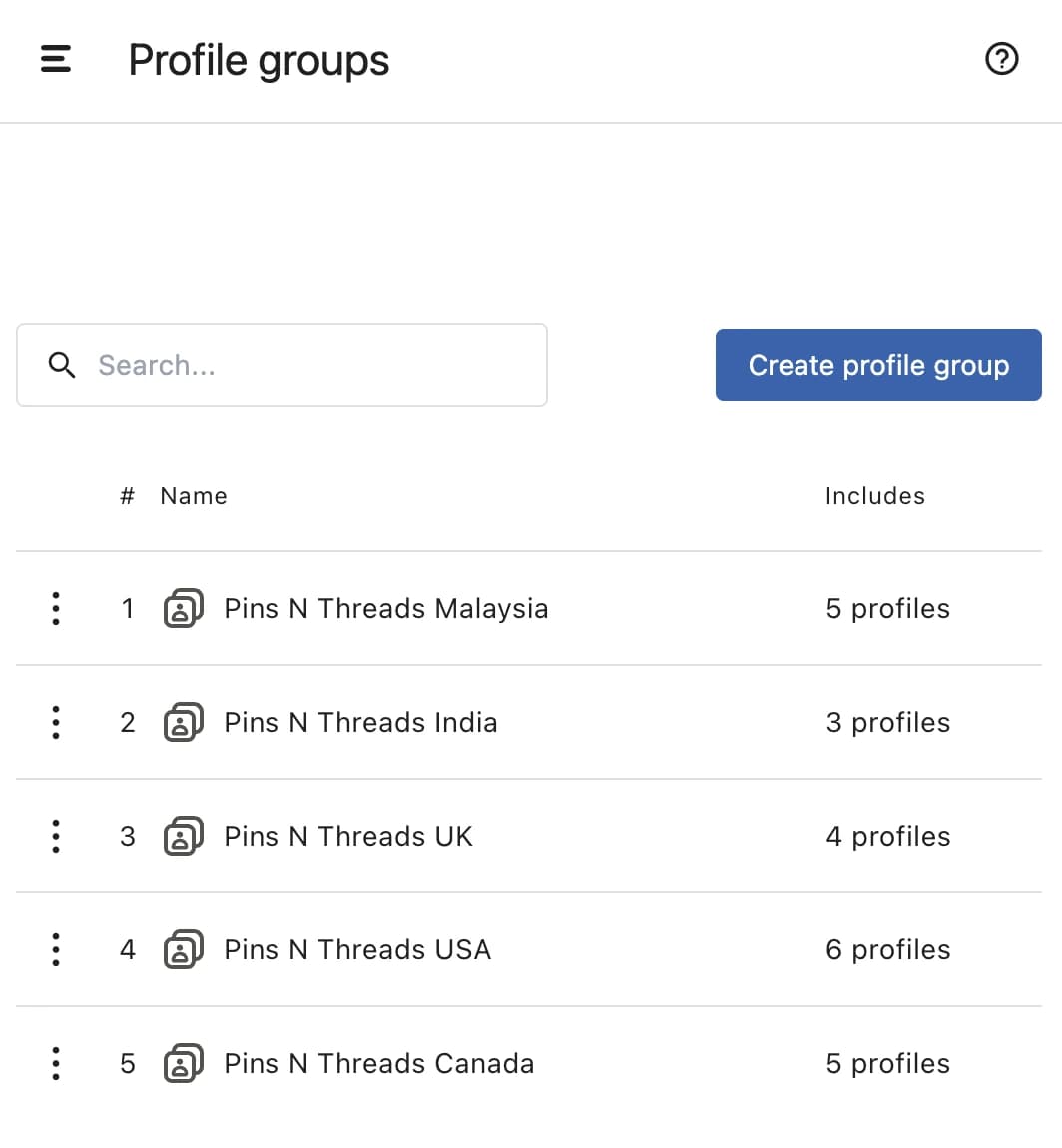Screen dimensions: 1062x1148
Task: Open the options menu for Pins N Threads Malaysia
Action: click(x=56, y=608)
